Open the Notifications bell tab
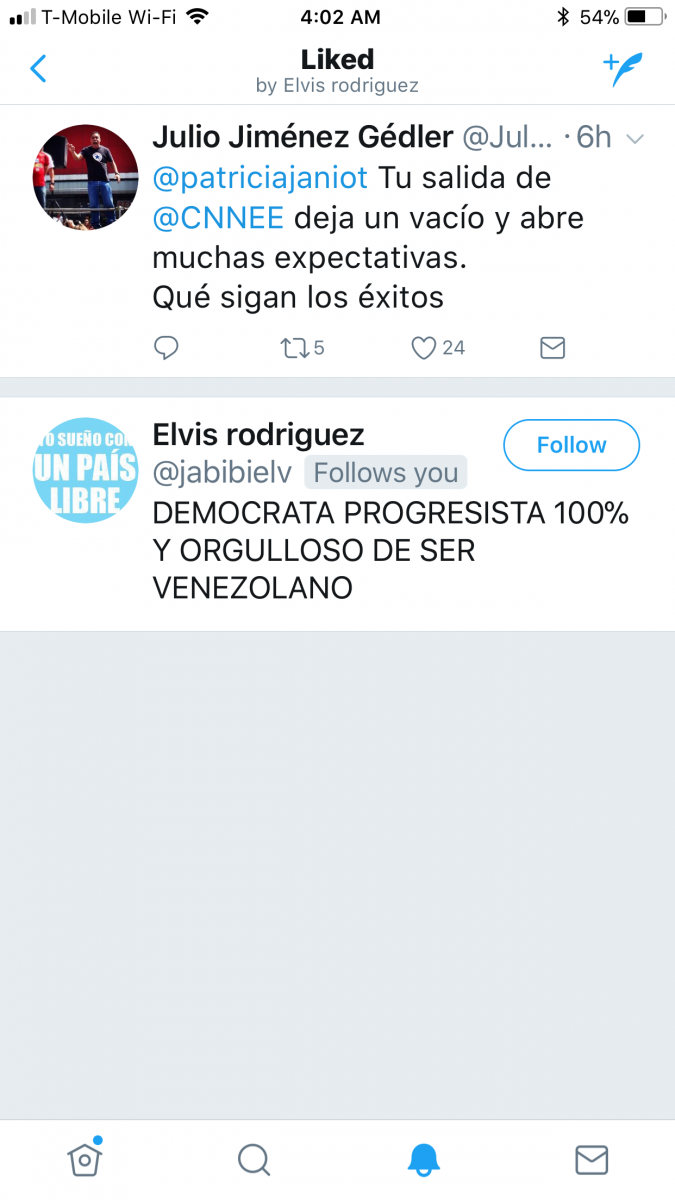The width and height of the screenshot is (675, 1200). 423,1160
